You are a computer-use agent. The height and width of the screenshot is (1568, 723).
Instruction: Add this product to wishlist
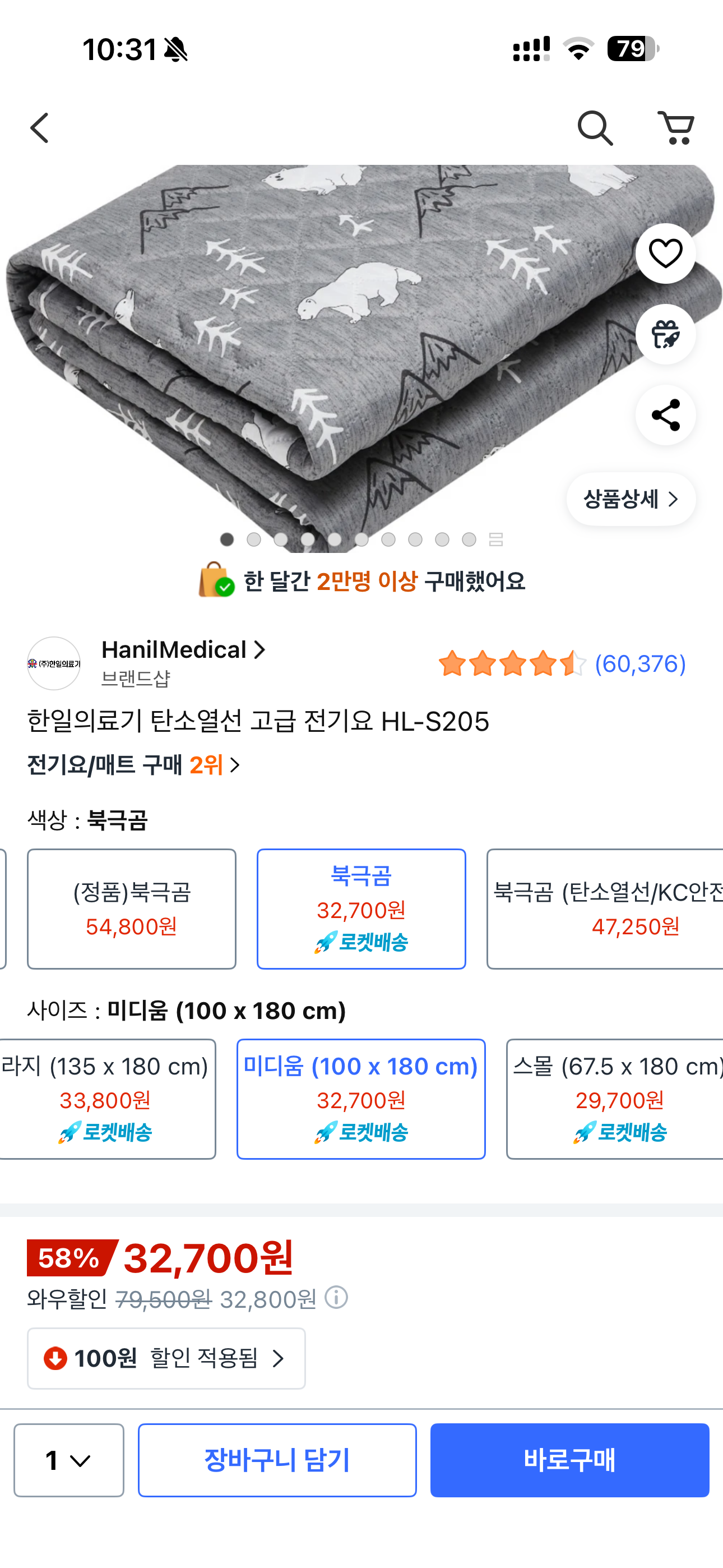(665, 254)
